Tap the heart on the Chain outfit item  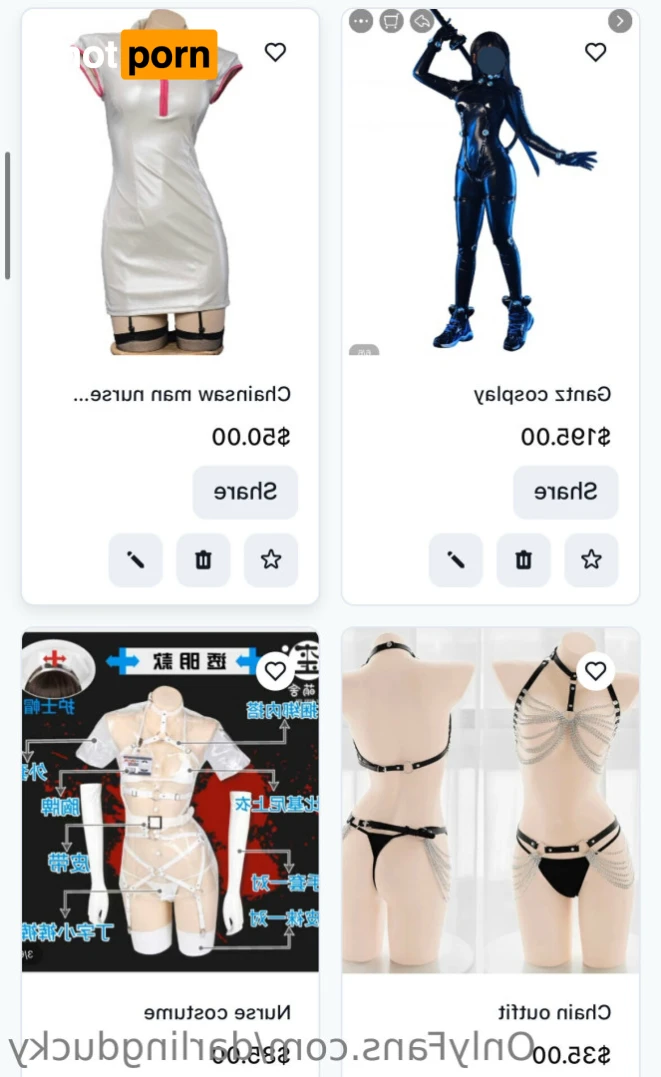(595, 670)
